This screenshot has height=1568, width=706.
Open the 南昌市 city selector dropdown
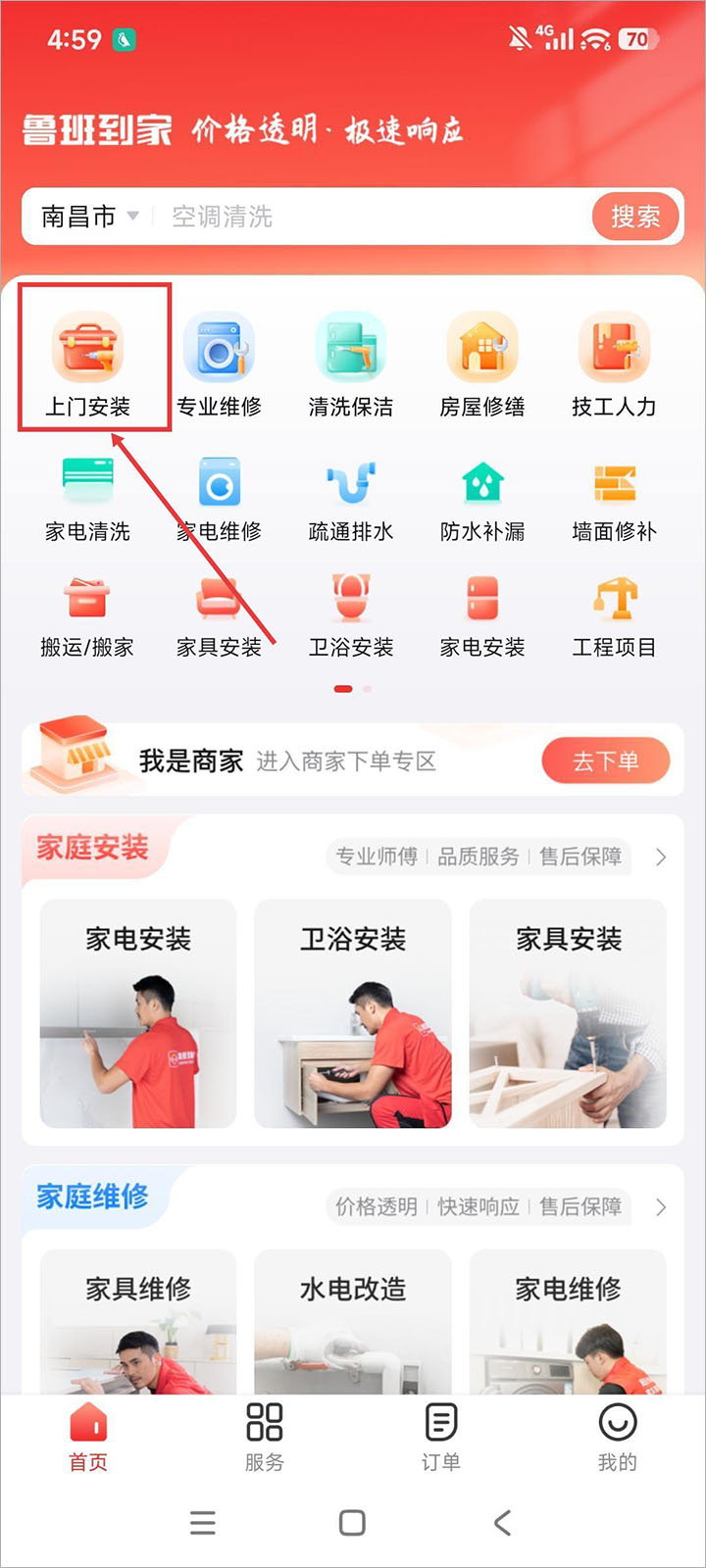[90, 217]
